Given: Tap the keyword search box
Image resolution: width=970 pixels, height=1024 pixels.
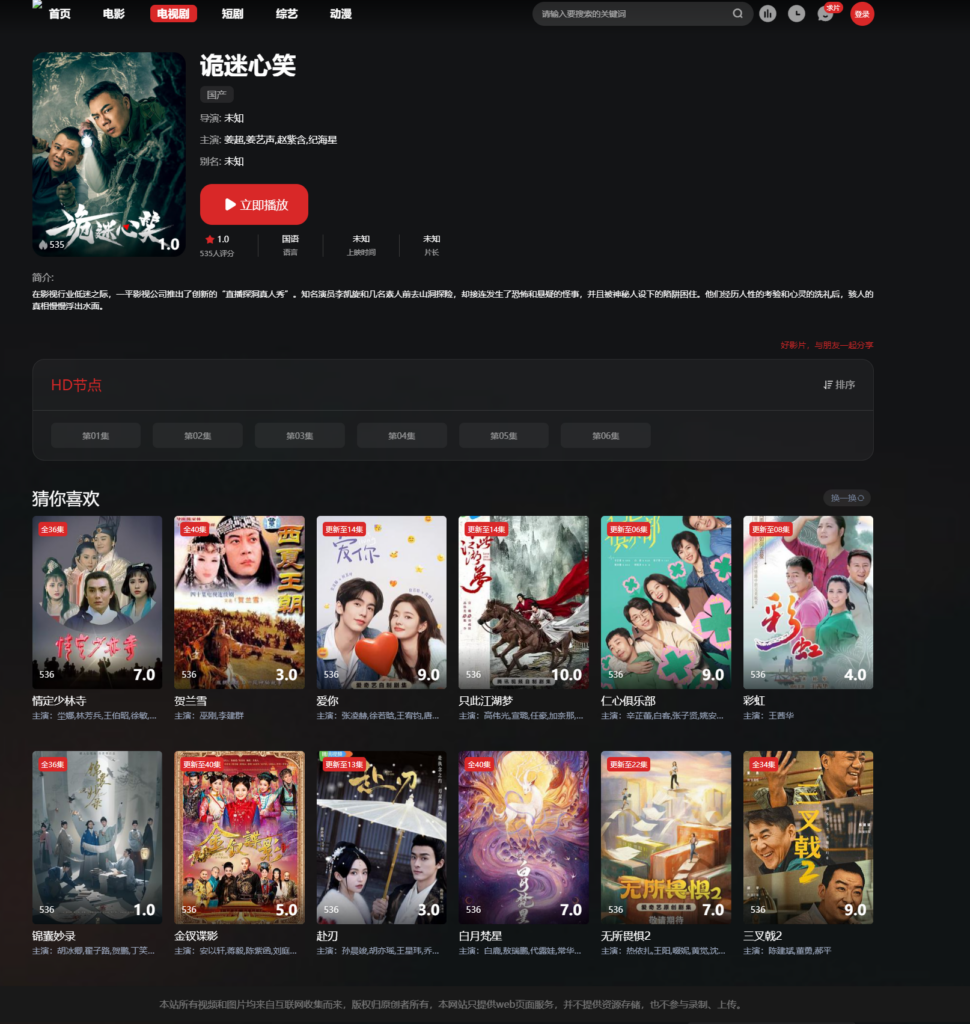Looking at the screenshot, I should (632, 14).
